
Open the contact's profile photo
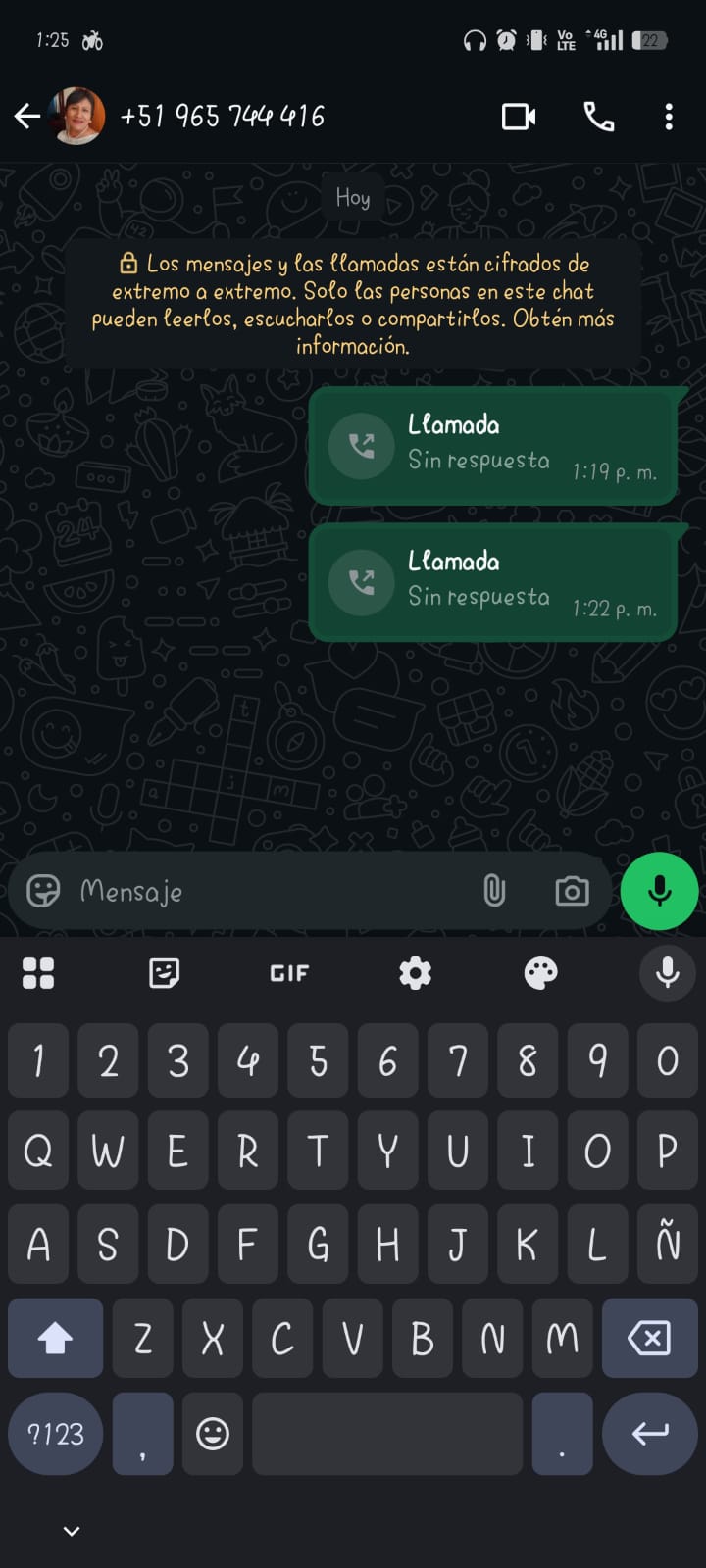click(x=77, y=117)
